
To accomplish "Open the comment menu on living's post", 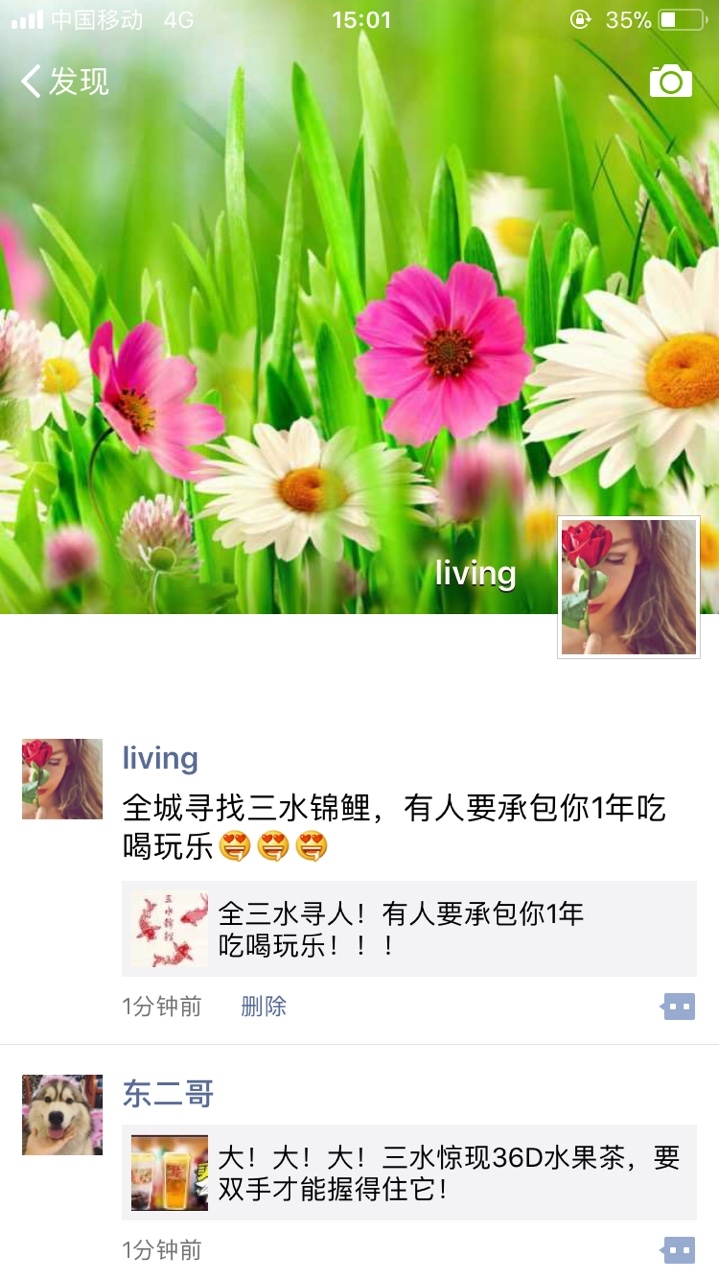I will tap(678, 1006).
